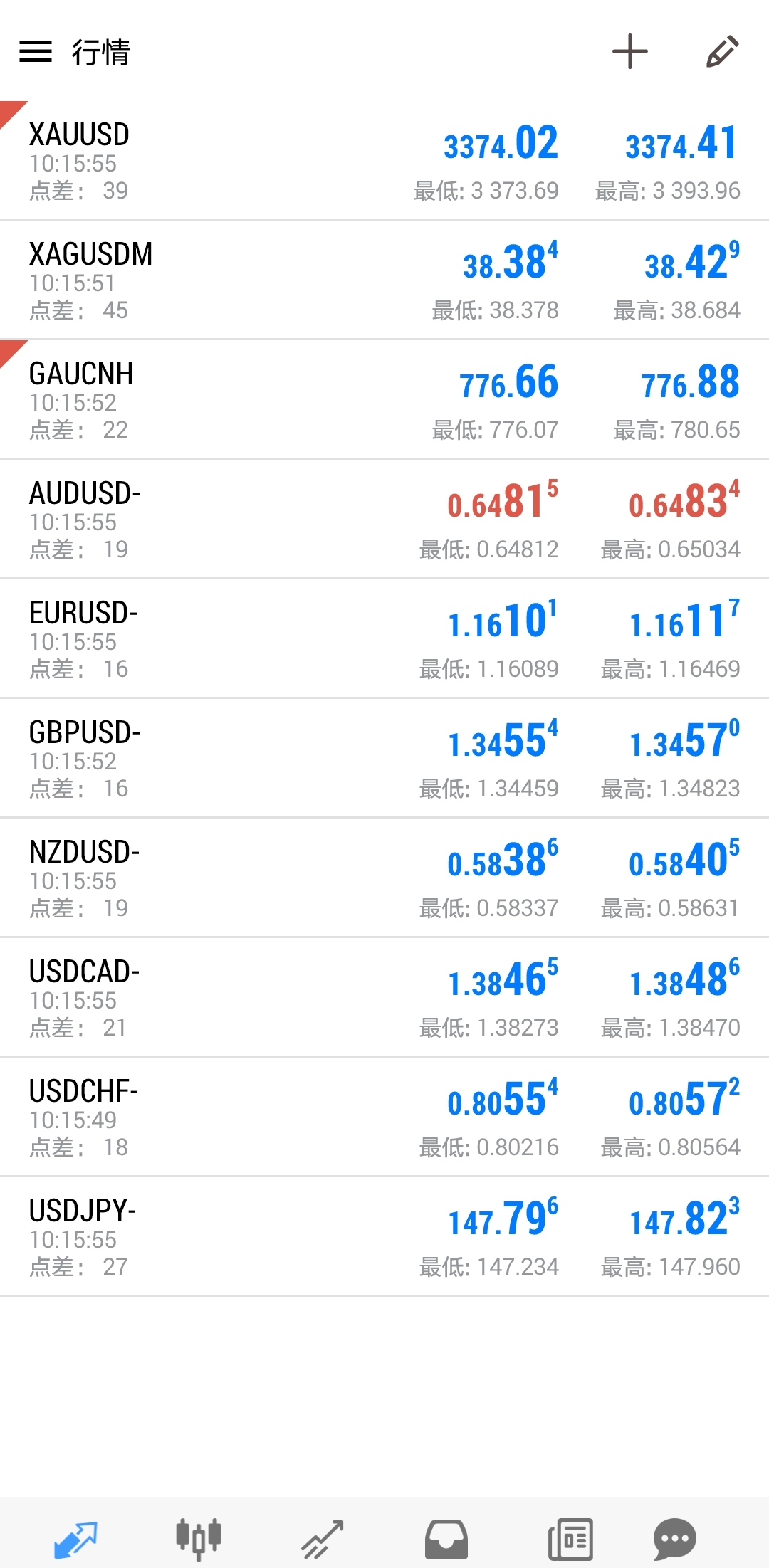Viewport: 769px width, 1568px height.
Task: Edit the quotes list with pencil icon
Action: (x=722, y=51)
